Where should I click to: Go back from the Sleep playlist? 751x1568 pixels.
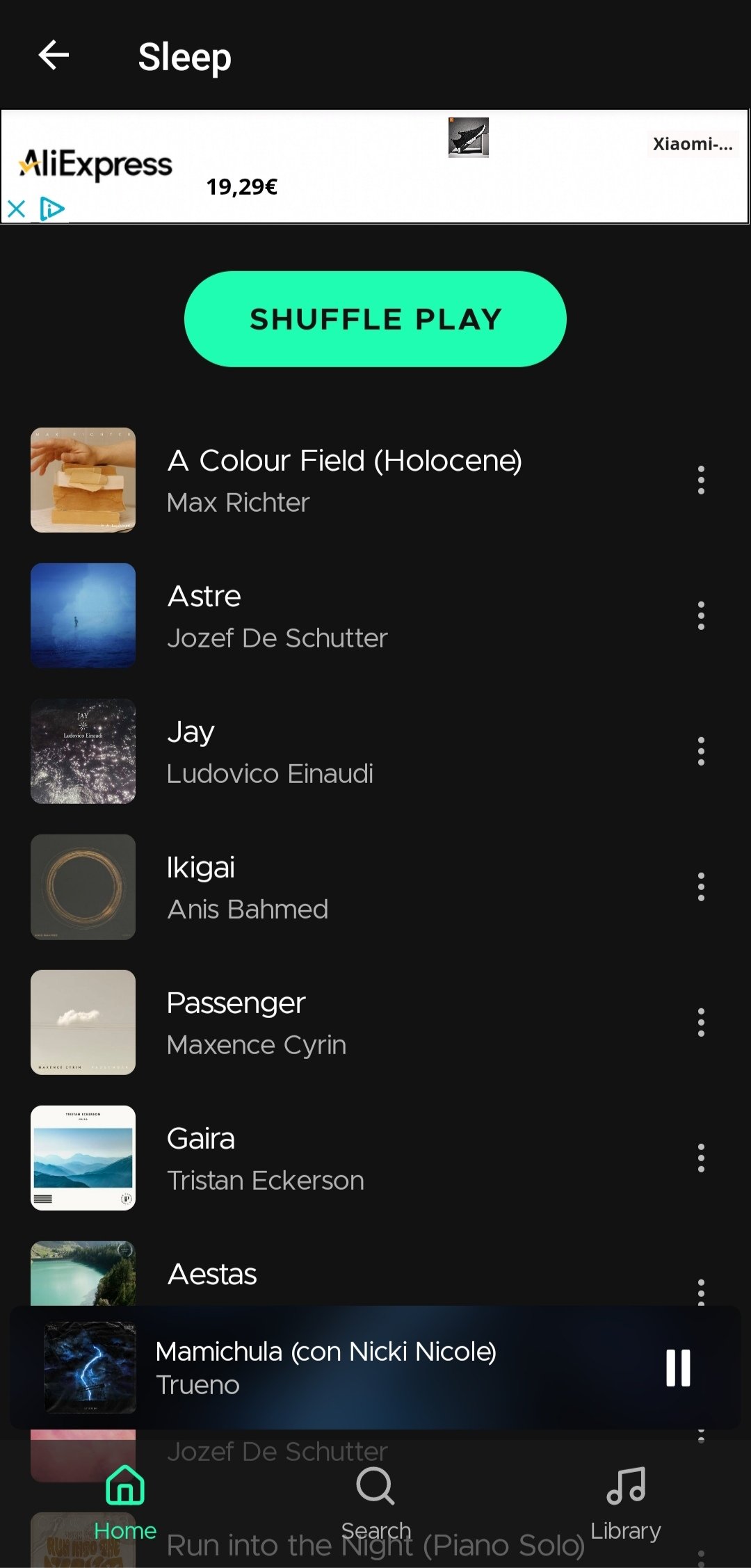click(54, 56)
